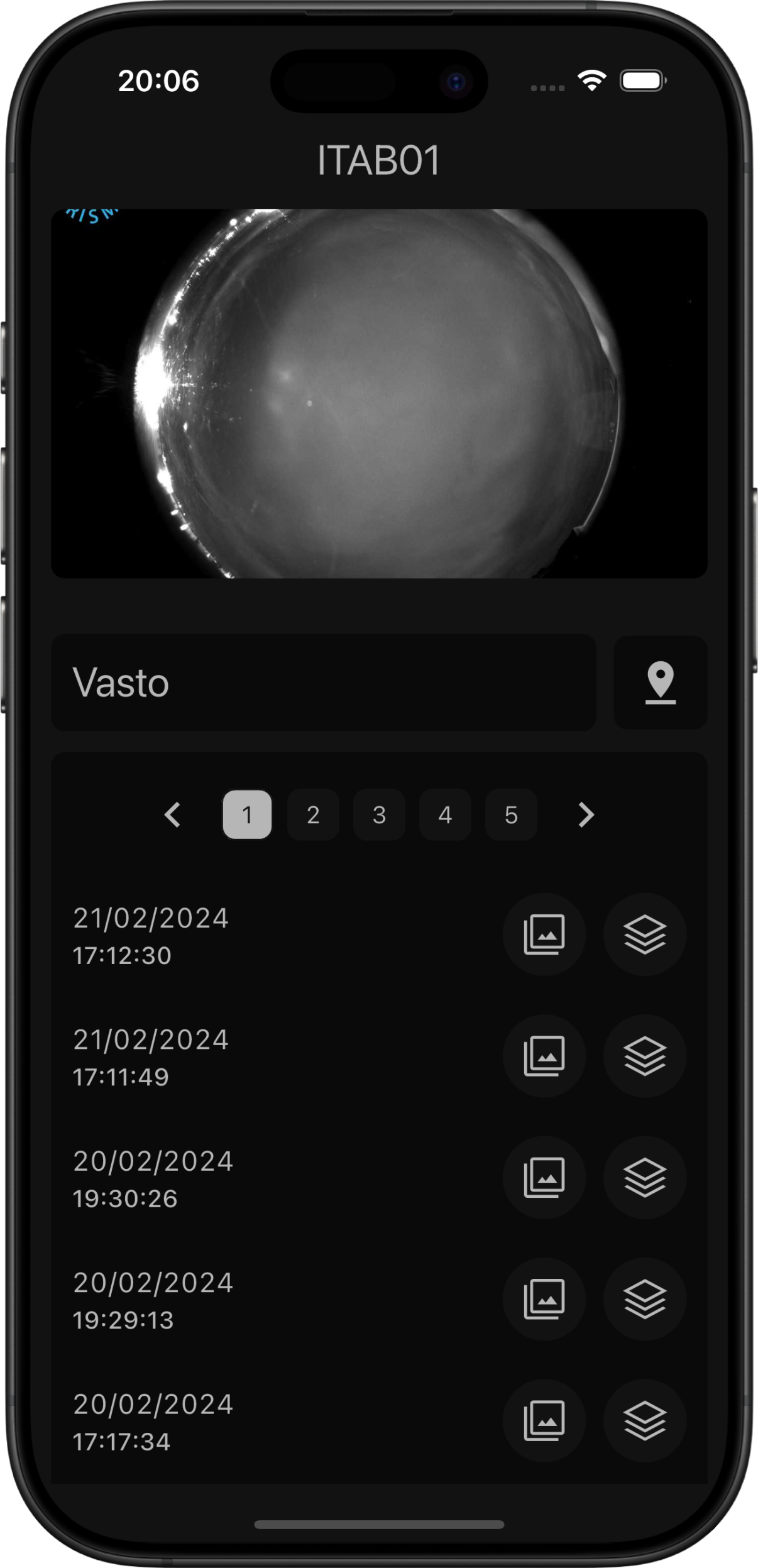Jump to page 3
Image resolution: width=758 pixels, height=1568 pixels.
tap(379, 814)
